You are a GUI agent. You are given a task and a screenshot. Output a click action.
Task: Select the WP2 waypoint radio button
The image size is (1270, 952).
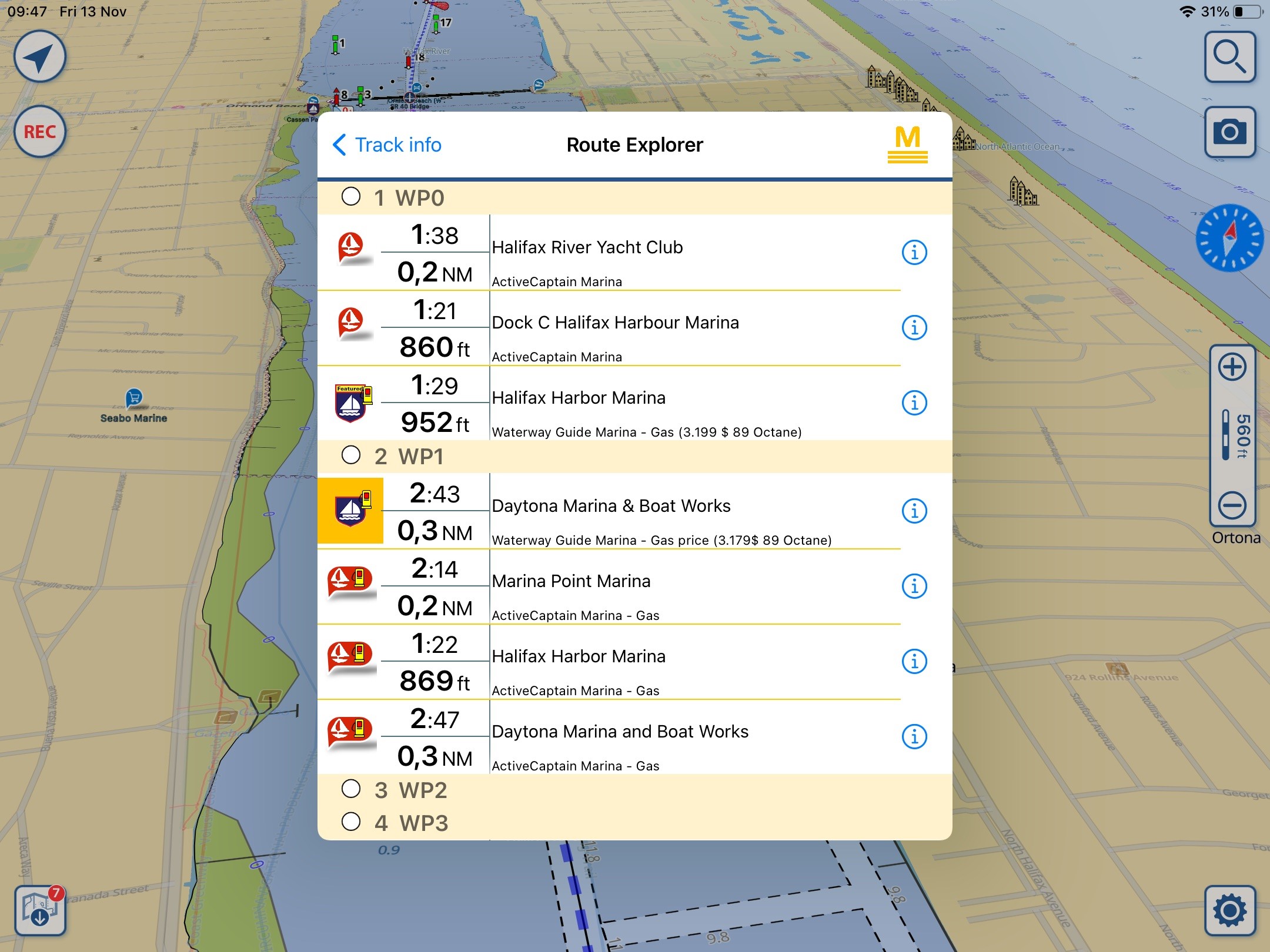point(351,789)
